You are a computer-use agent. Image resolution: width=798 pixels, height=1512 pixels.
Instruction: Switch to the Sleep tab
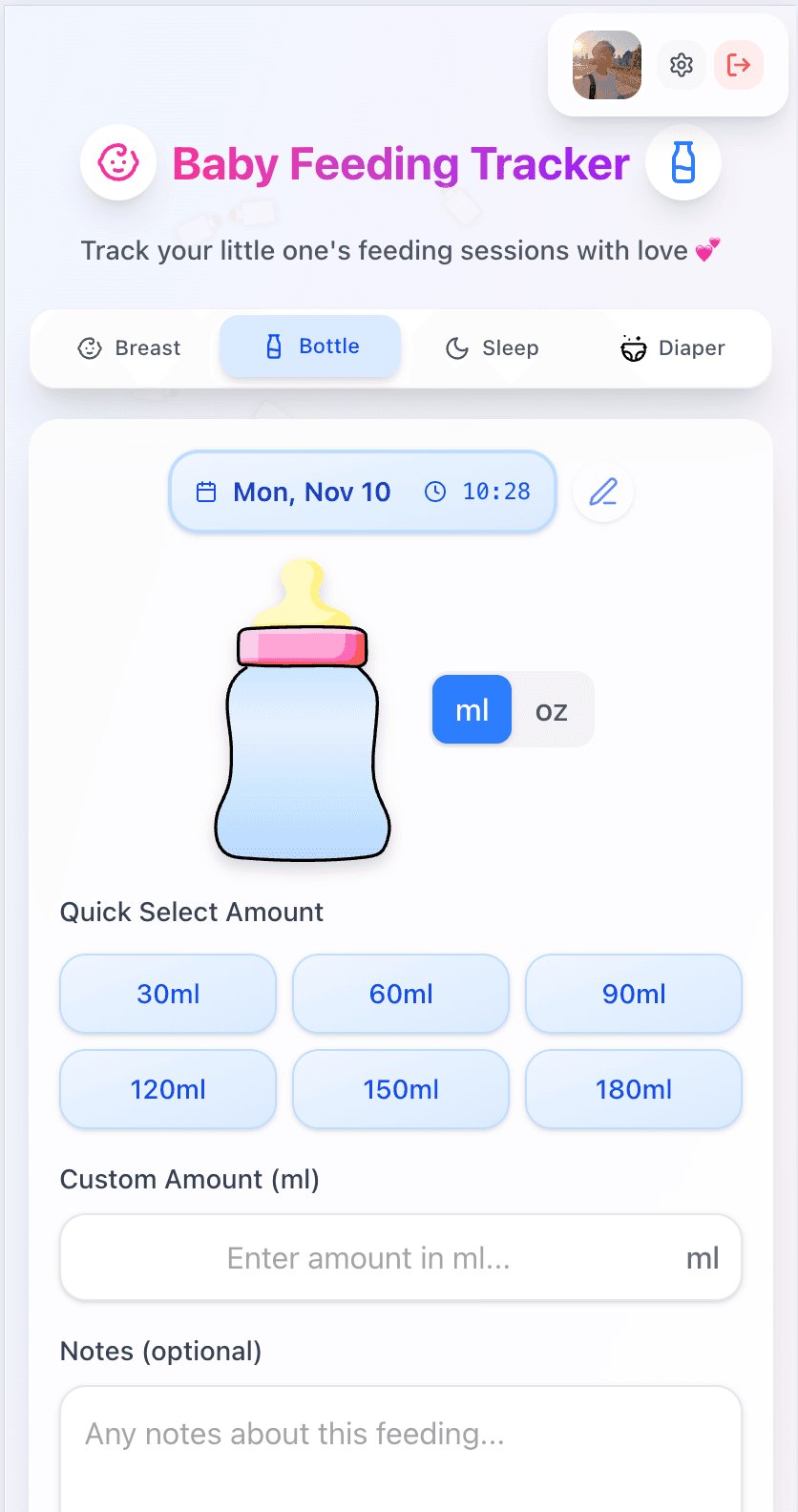click(x=493, y=348)
